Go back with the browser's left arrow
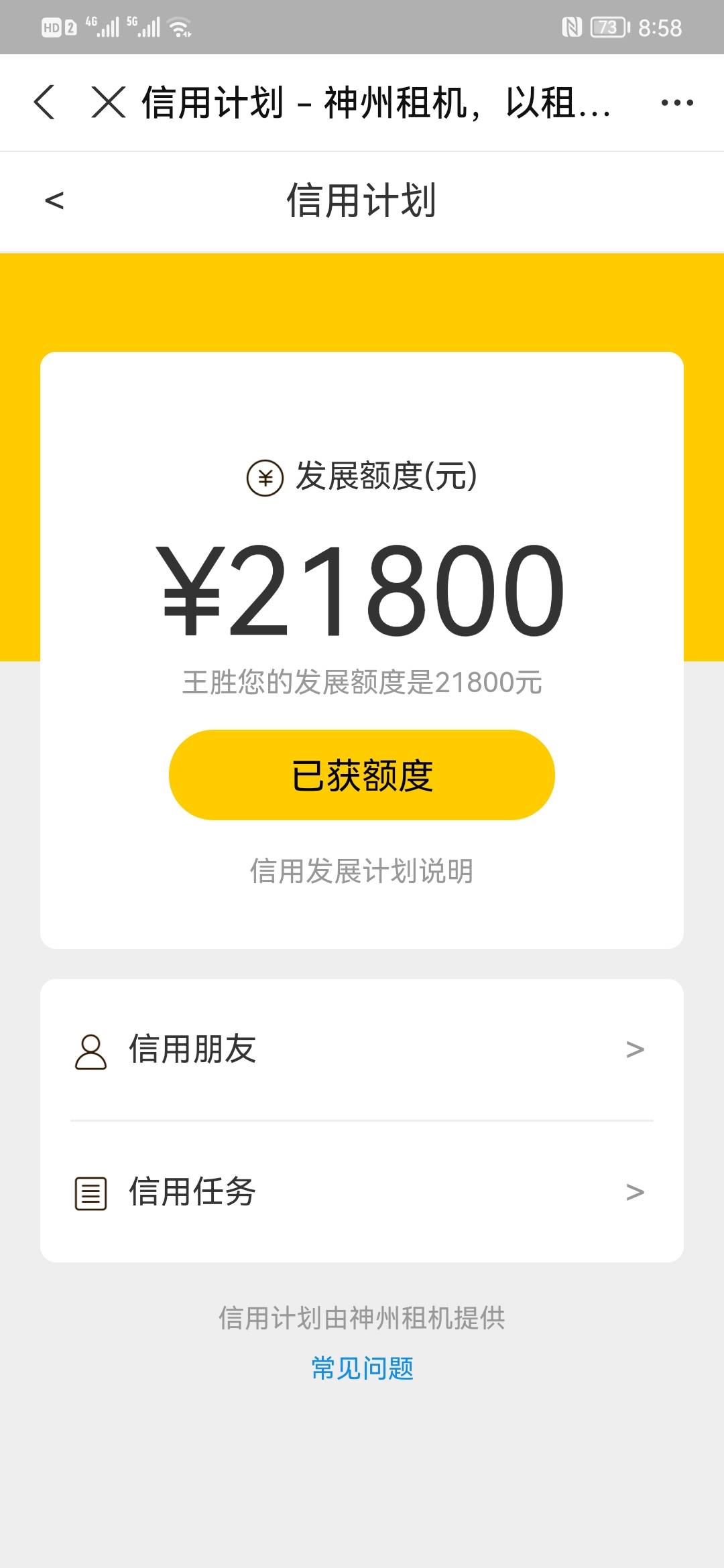This screenshot has height=1568, width=724. click(x=44, y=103)
